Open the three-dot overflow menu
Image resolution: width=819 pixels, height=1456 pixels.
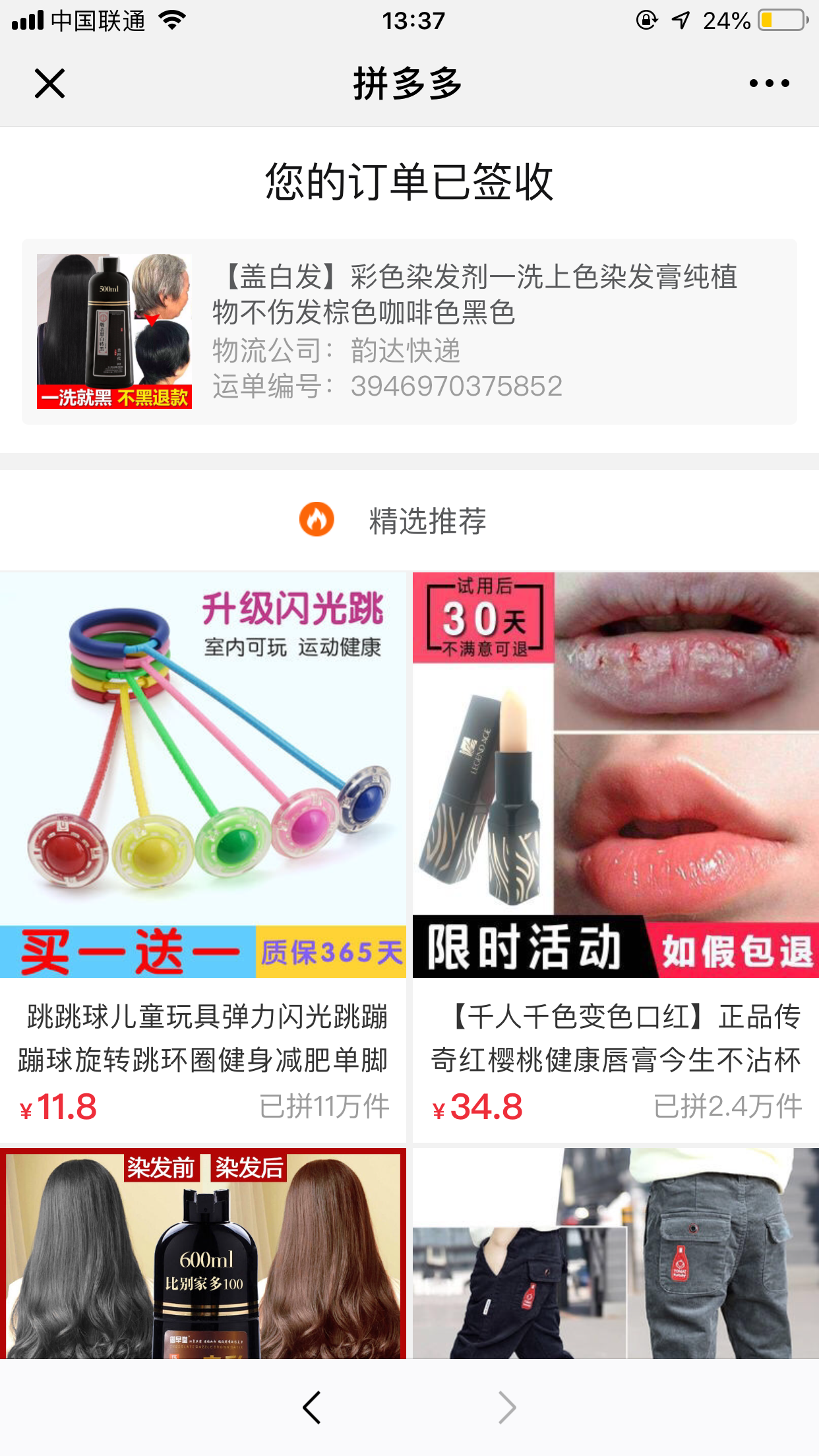click(769, 84)
